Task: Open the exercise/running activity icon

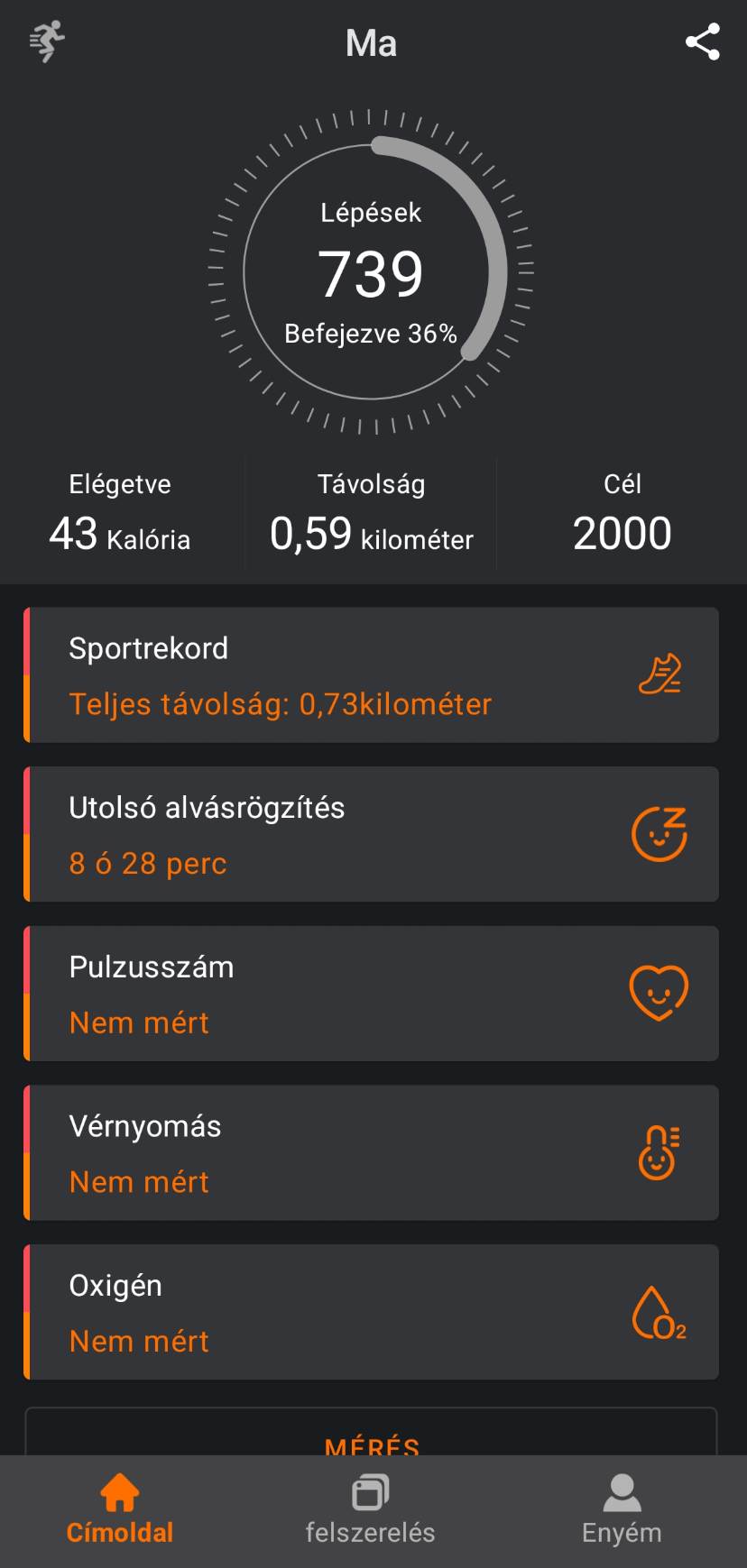Action: pyautogui.click(x=43, y=41)
